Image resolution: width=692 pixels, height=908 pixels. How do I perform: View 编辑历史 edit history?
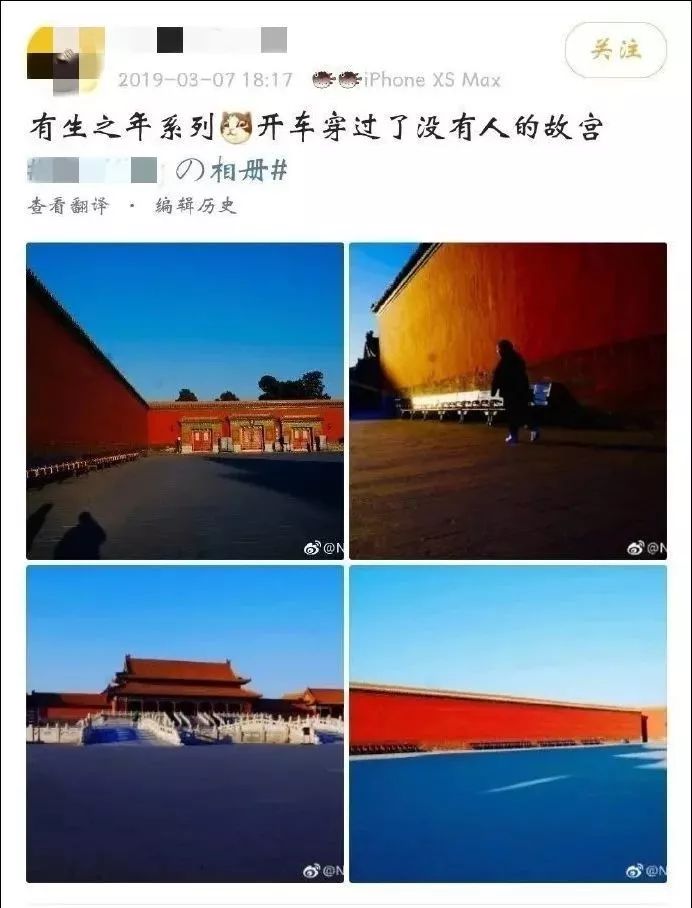[x=196, y=206]
